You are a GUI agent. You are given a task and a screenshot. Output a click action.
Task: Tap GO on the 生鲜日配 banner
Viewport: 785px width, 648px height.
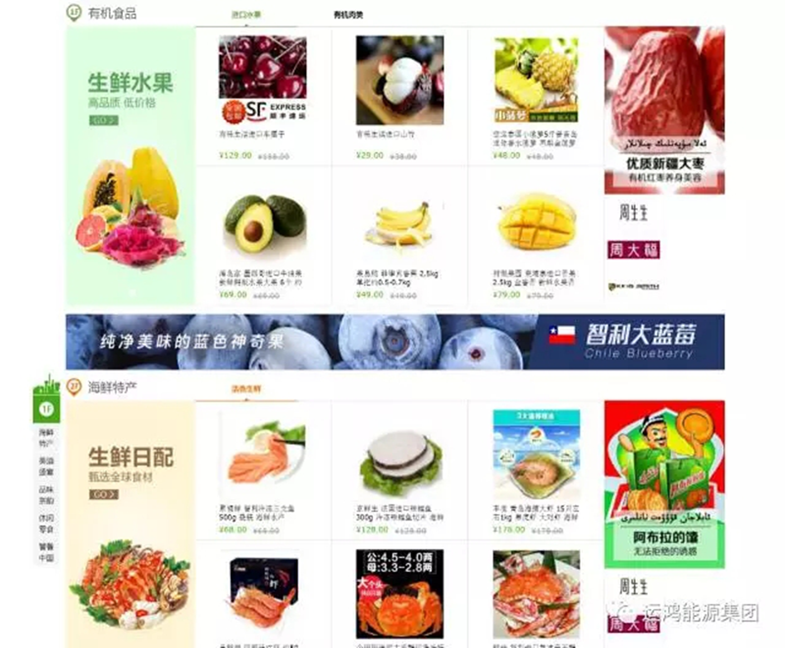[103, 494]
